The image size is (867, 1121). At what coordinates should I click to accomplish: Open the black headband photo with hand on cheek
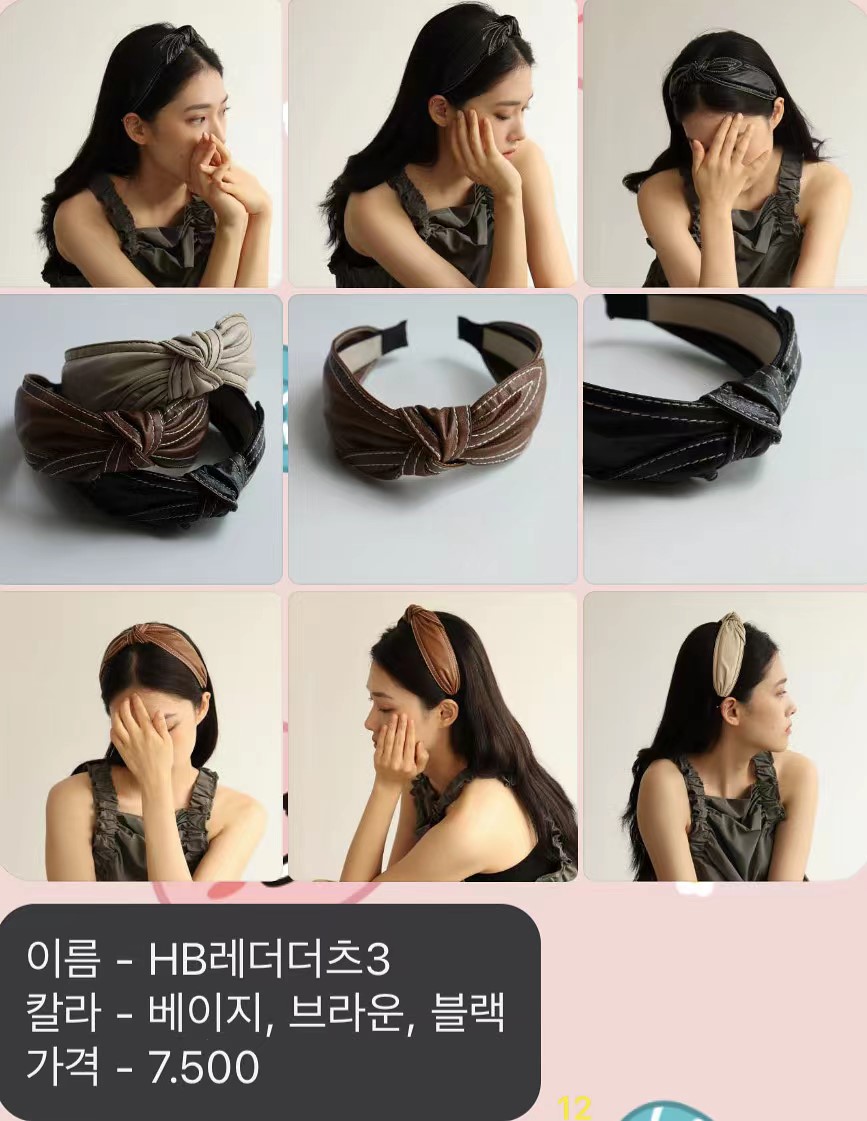[x=432, y=143]
